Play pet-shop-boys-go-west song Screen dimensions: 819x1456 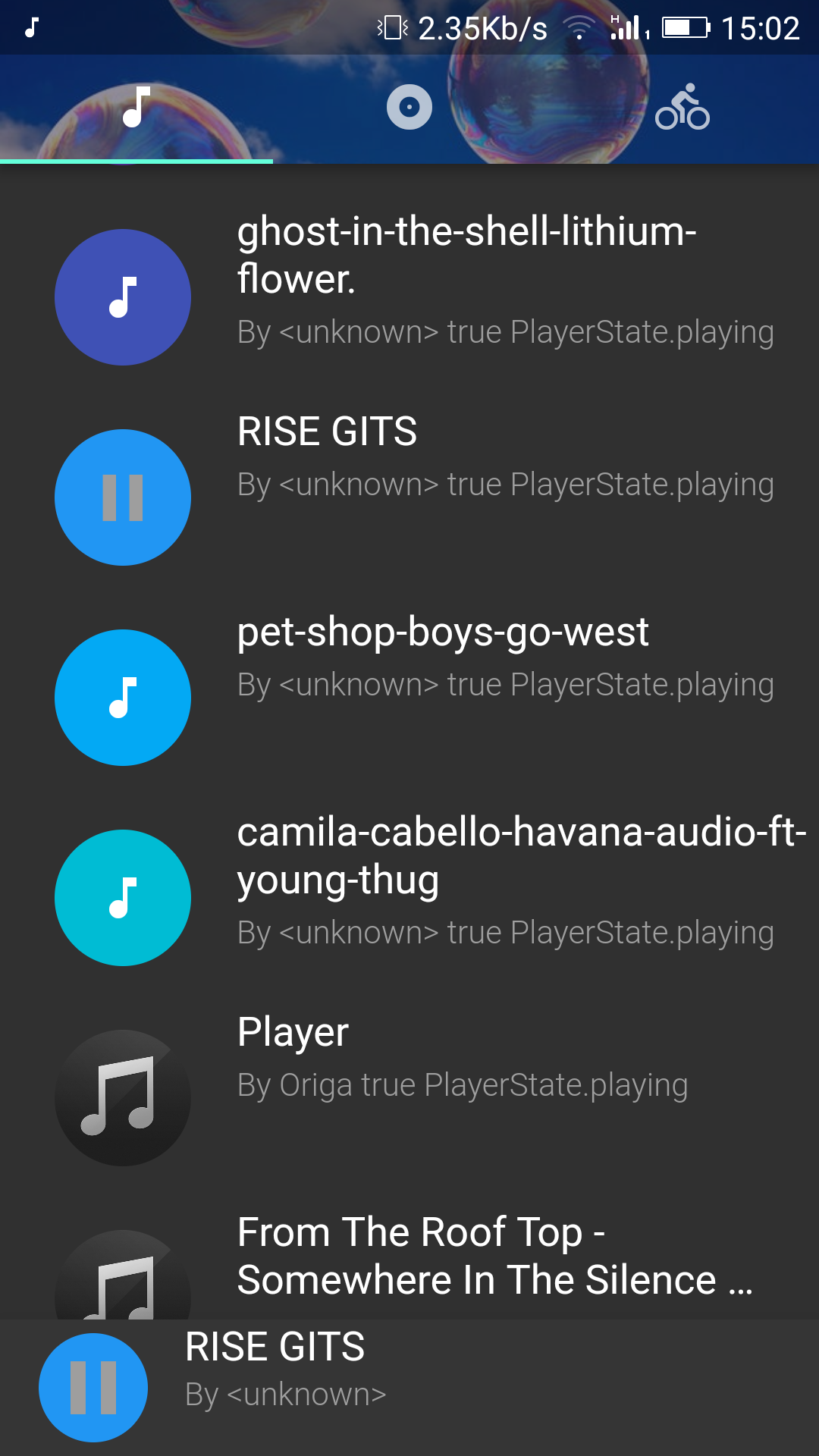click(x=123, y=698)
